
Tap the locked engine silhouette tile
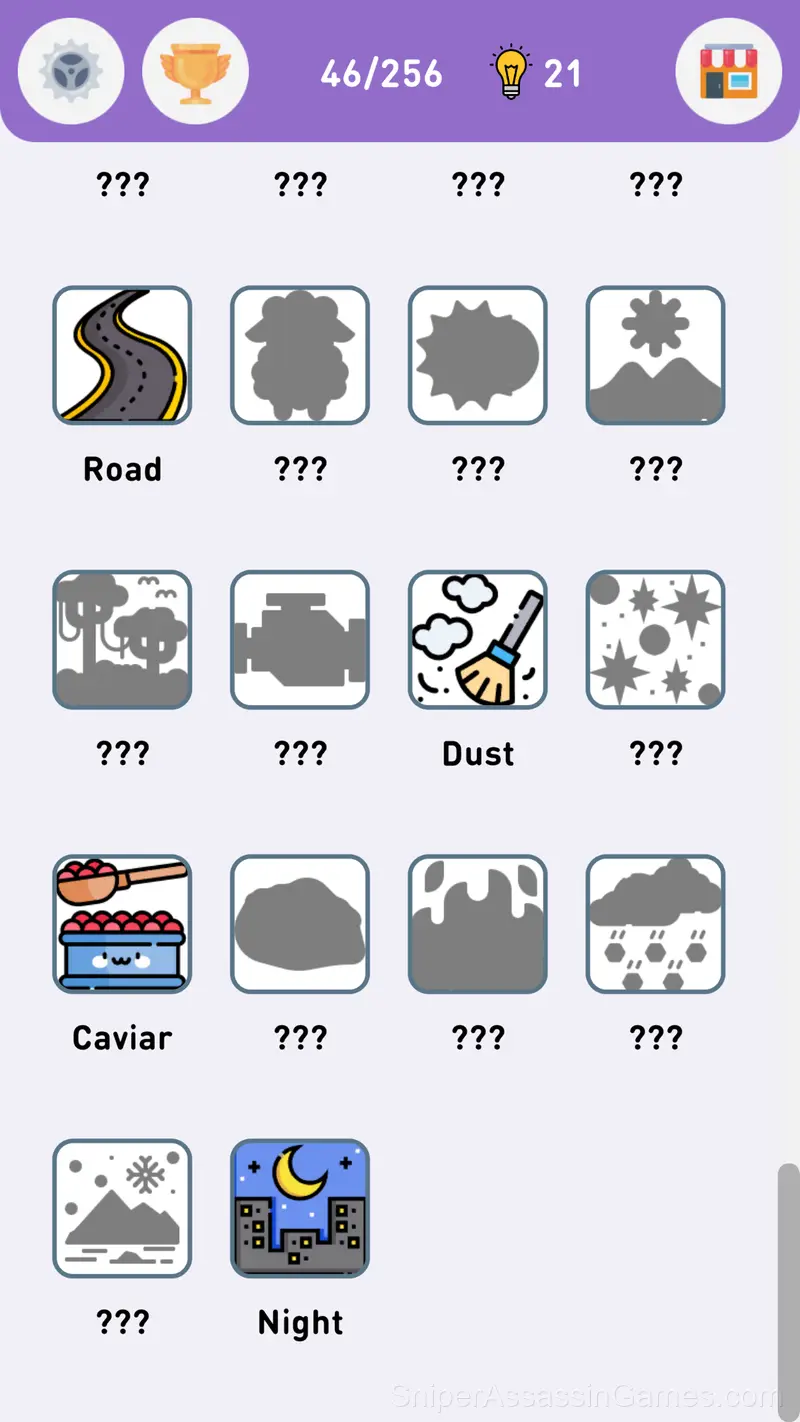[300, 640]
